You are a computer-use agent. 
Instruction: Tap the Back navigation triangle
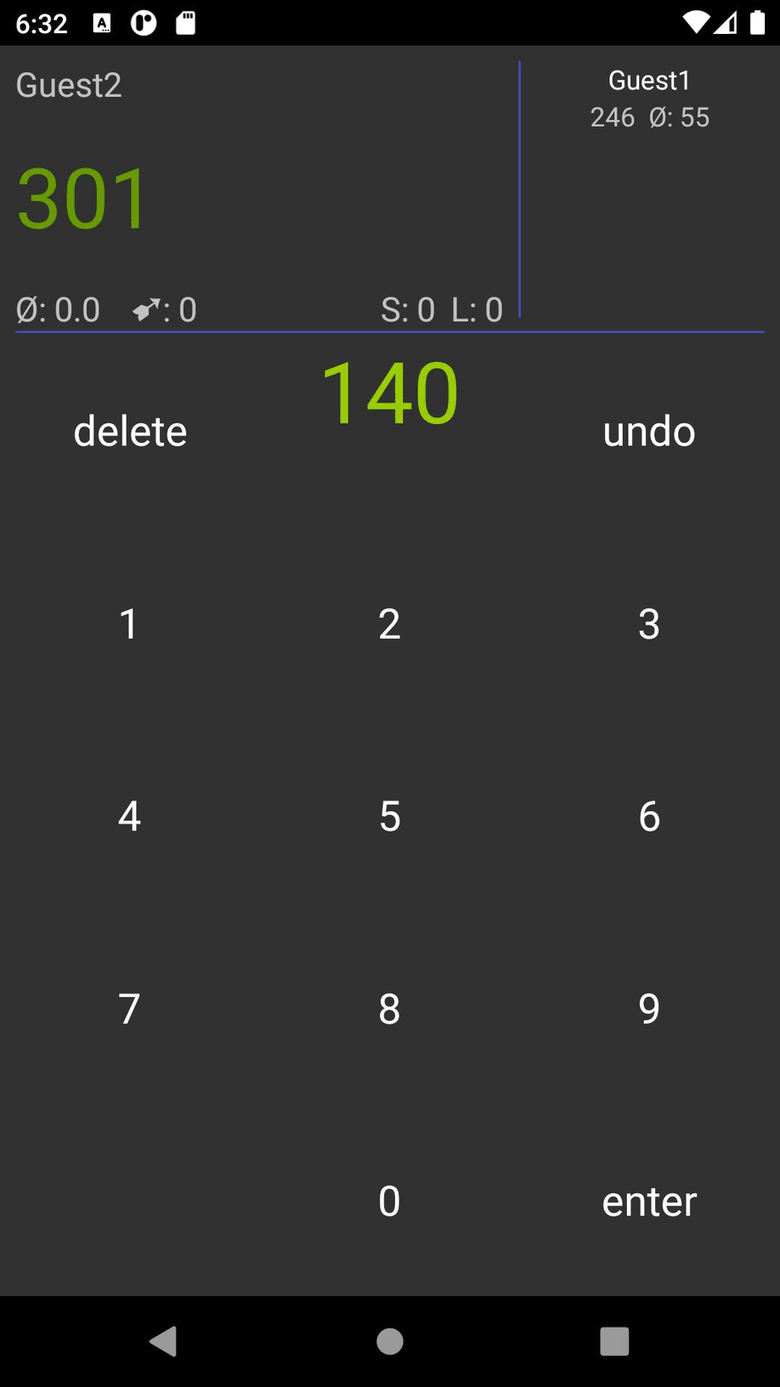coord(164,1342)
